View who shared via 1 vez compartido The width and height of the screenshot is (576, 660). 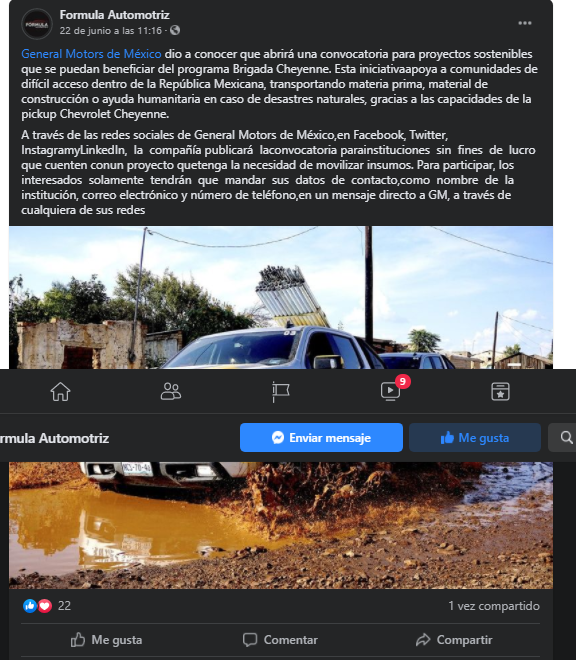point(494,606)
